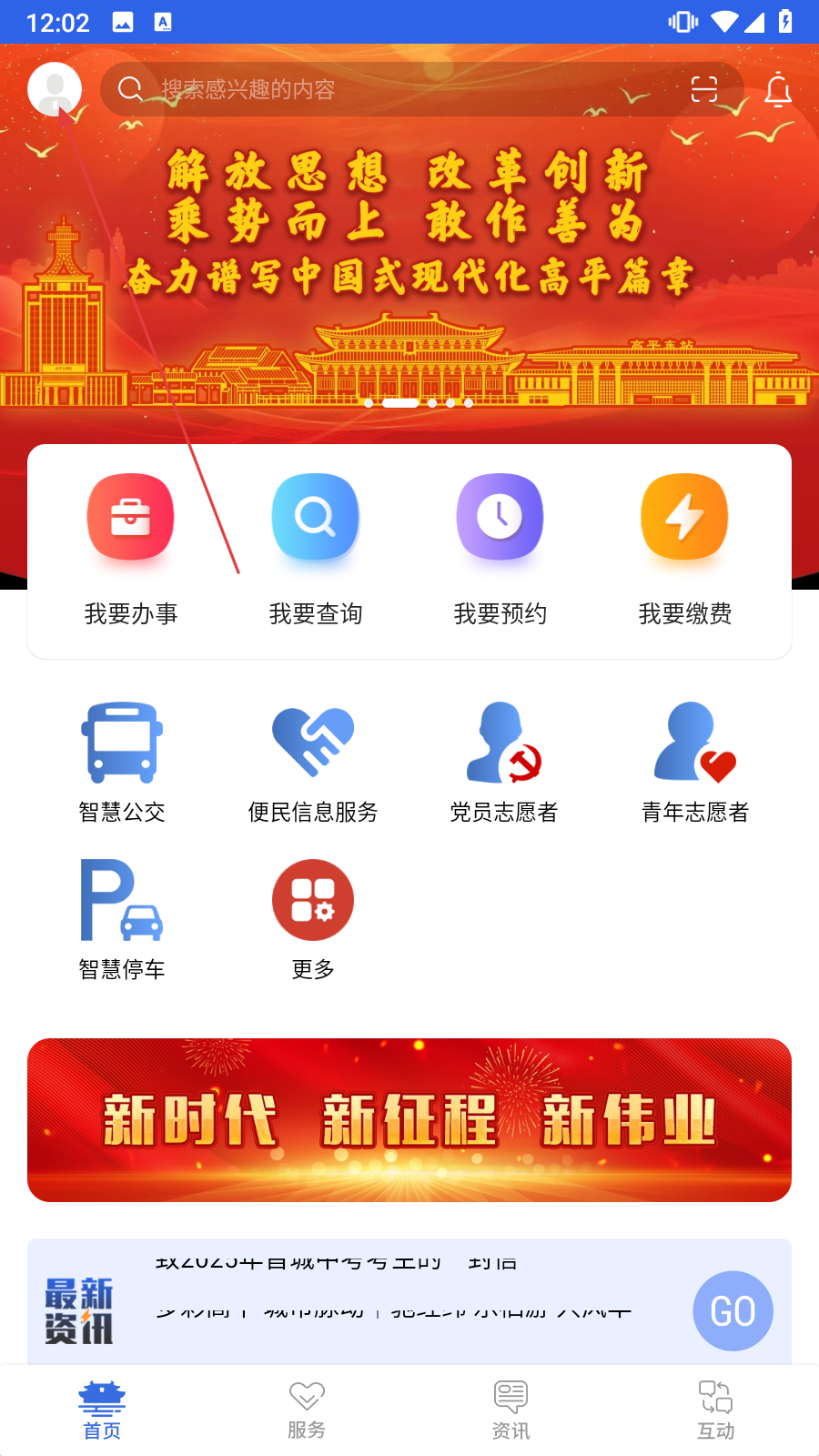
Task: Open the scan code icon
Action: click(x=704, y=89)
